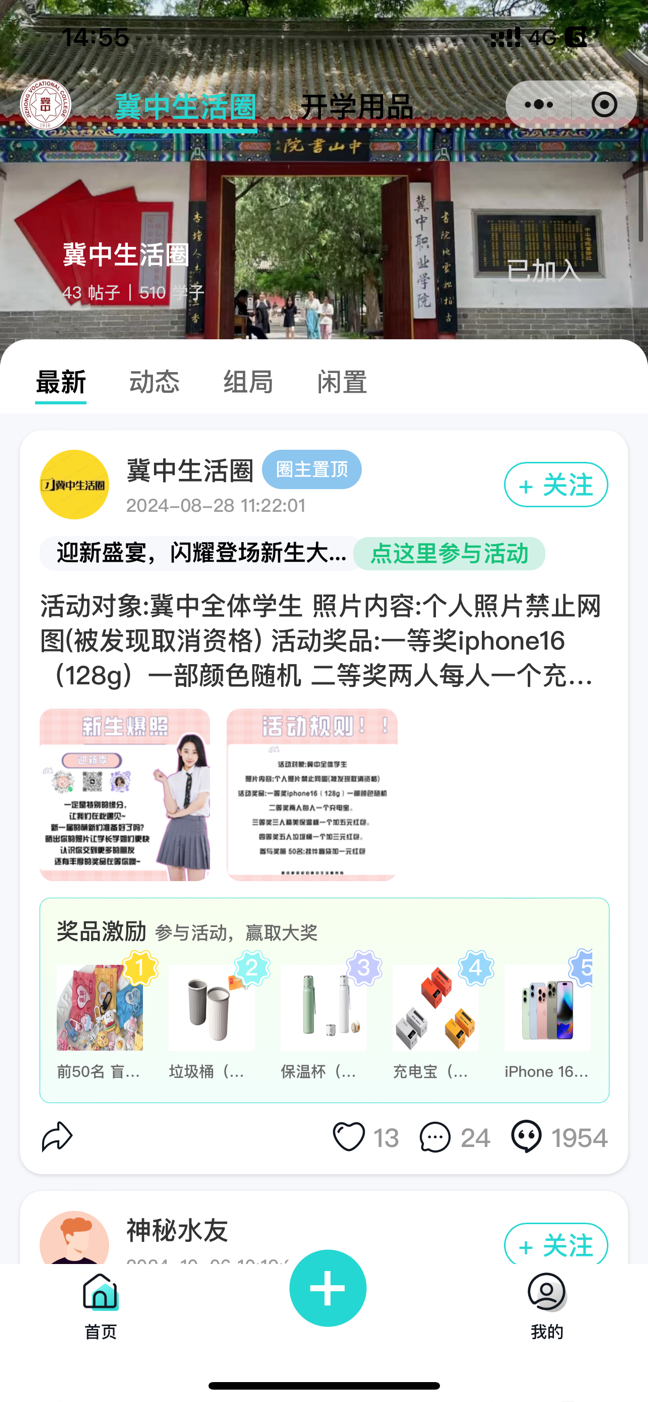Go to the 闲置 tab
This screenshot has width=648, height=1402.
click(x=342, y=381)
